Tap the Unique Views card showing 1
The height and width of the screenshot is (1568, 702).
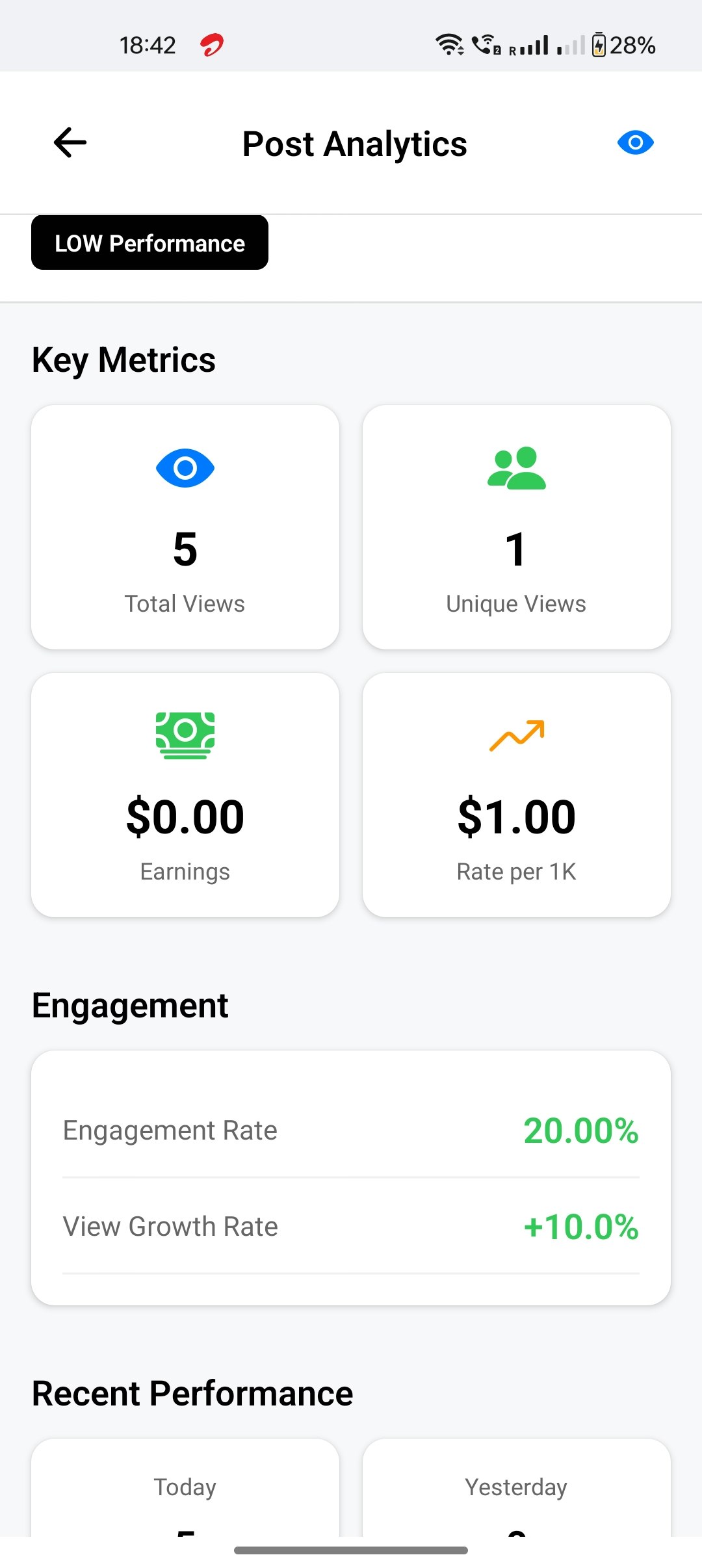pyautogui.click(x=515, y=527)
